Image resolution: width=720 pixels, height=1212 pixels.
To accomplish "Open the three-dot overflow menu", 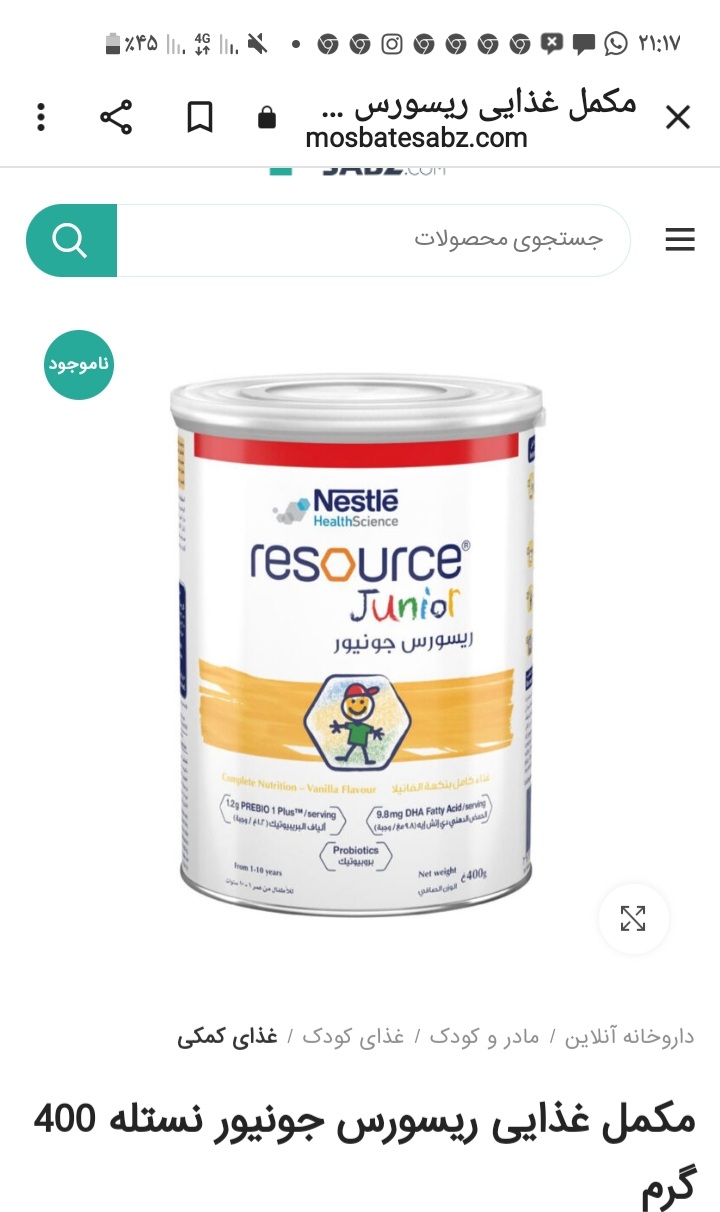I will 41,117.
